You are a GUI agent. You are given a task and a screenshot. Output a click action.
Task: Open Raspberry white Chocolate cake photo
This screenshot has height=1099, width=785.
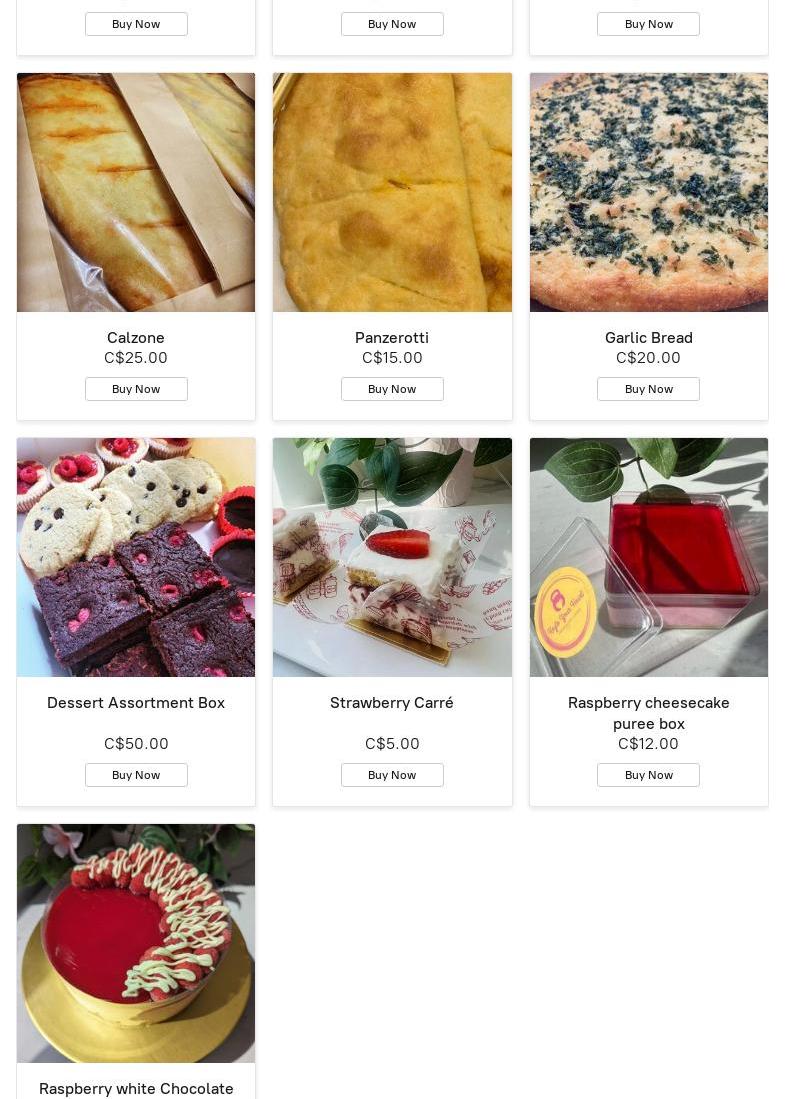[136, 943]
